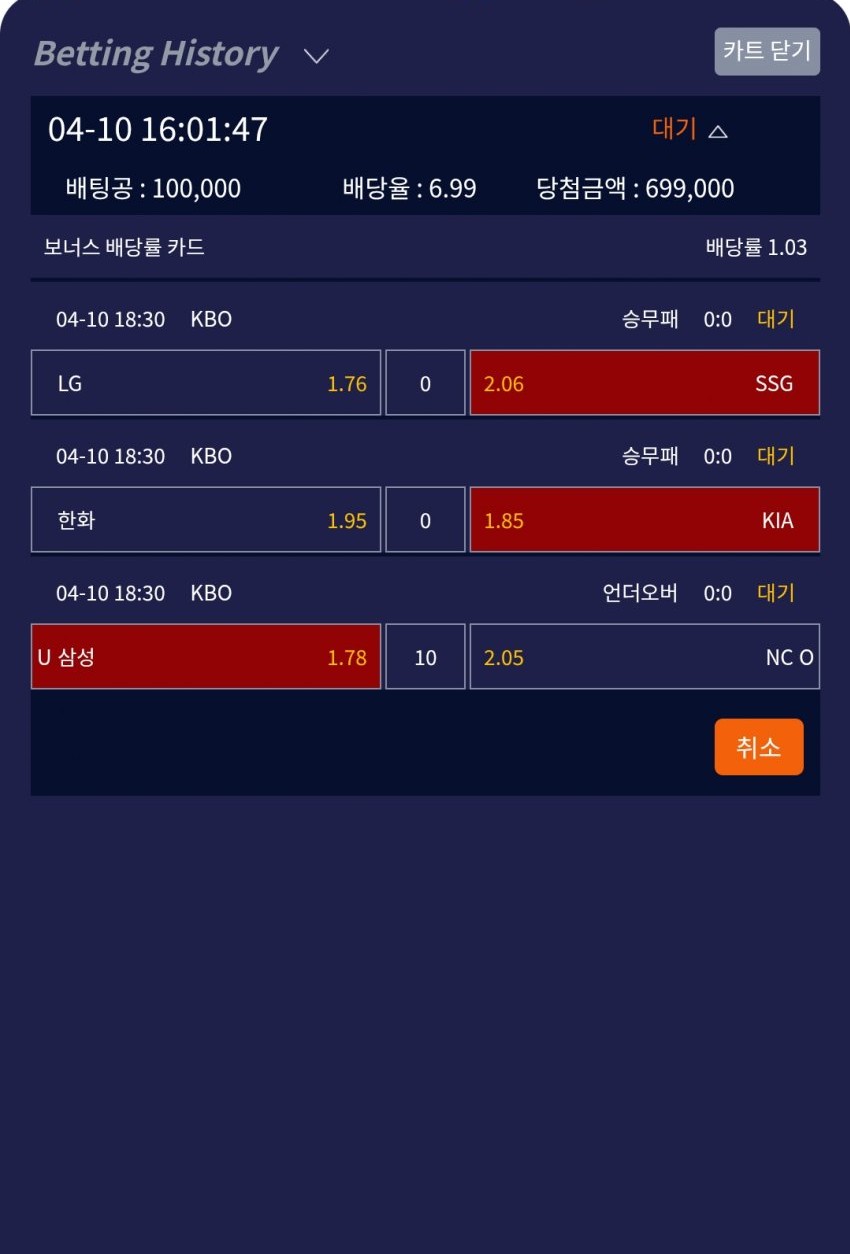850x1254 pixels.
Task: Expand the Betting History dropdown chevron
Action: [x=316, y=56]
